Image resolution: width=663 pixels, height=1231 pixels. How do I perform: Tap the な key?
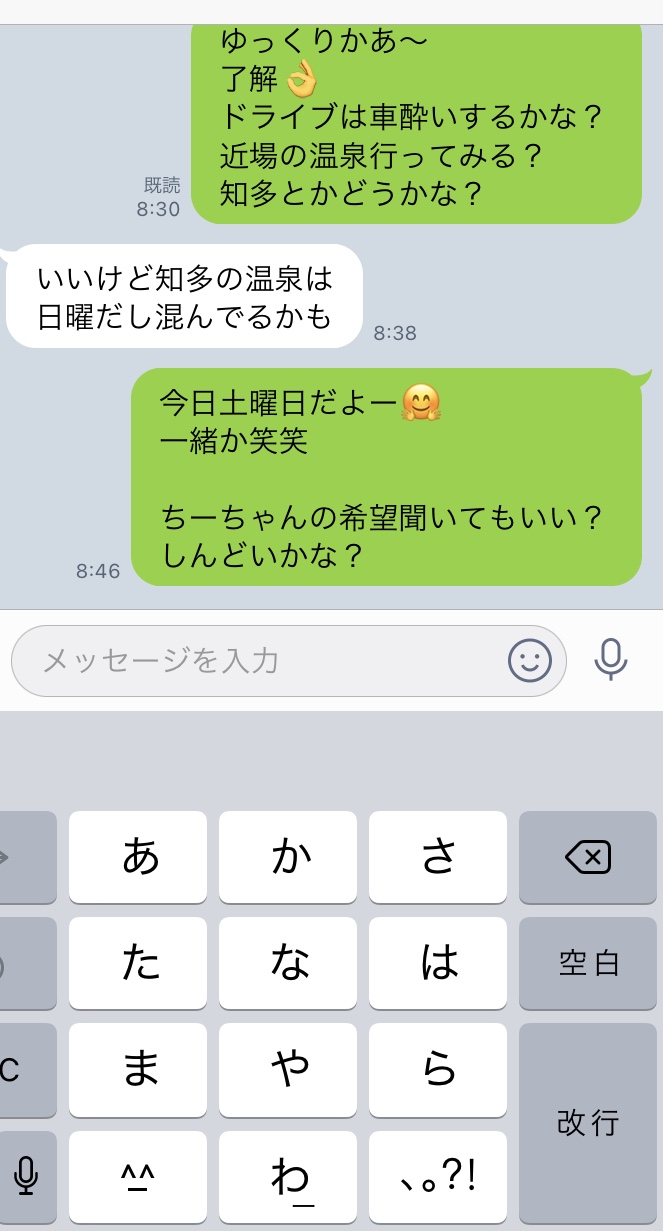point(288,963)
